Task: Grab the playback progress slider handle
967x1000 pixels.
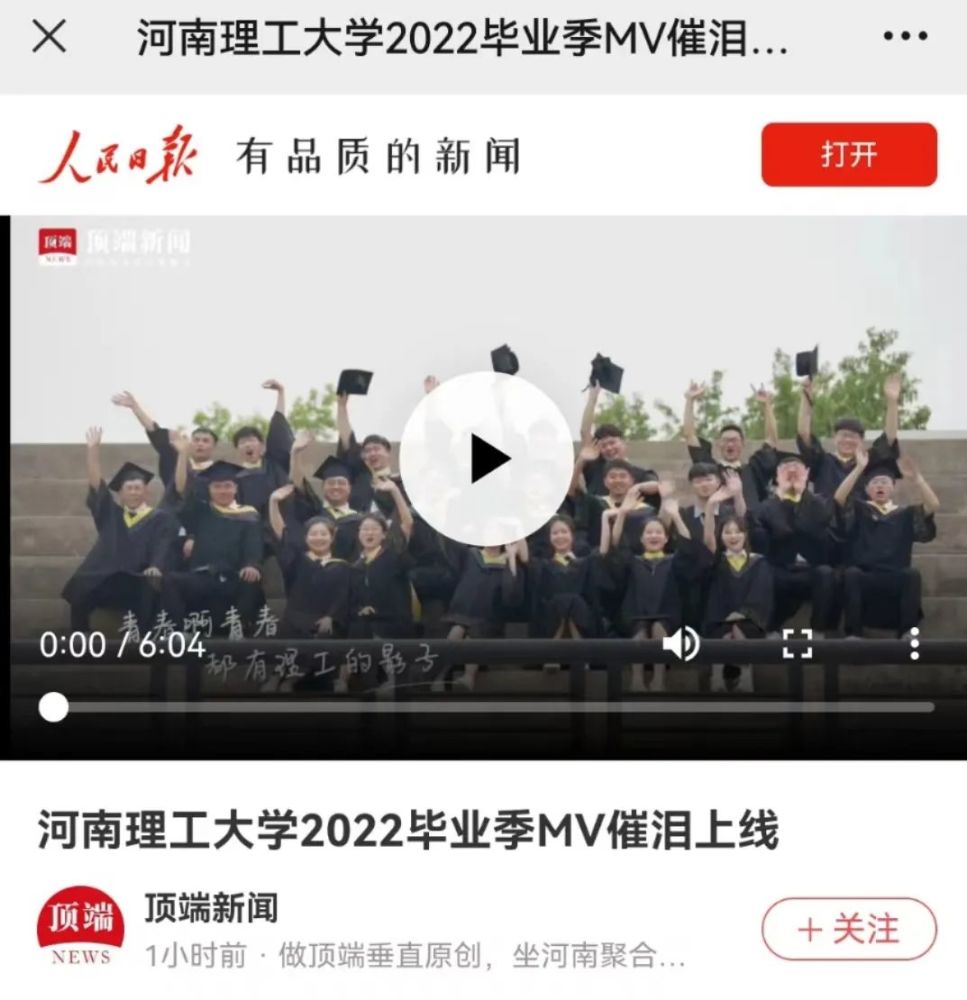Action: tap(52, 706)
